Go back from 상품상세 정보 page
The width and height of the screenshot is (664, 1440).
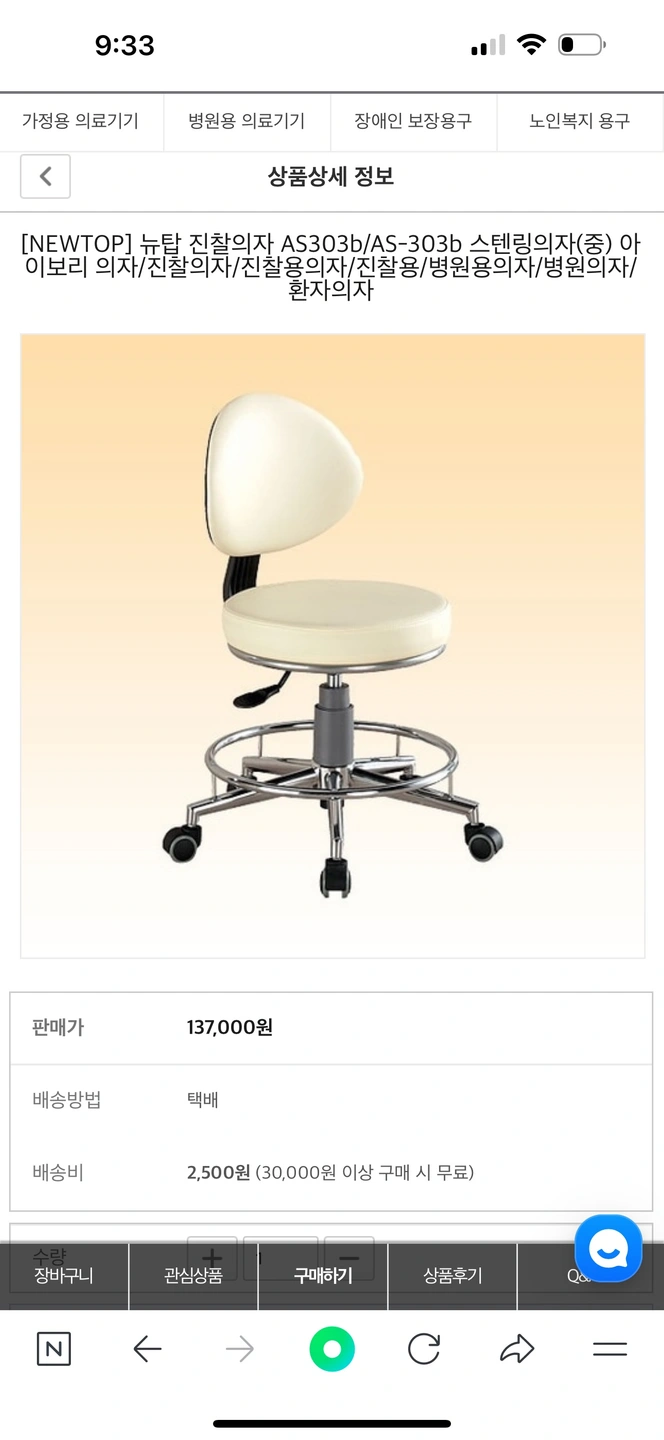click(45, 177)
